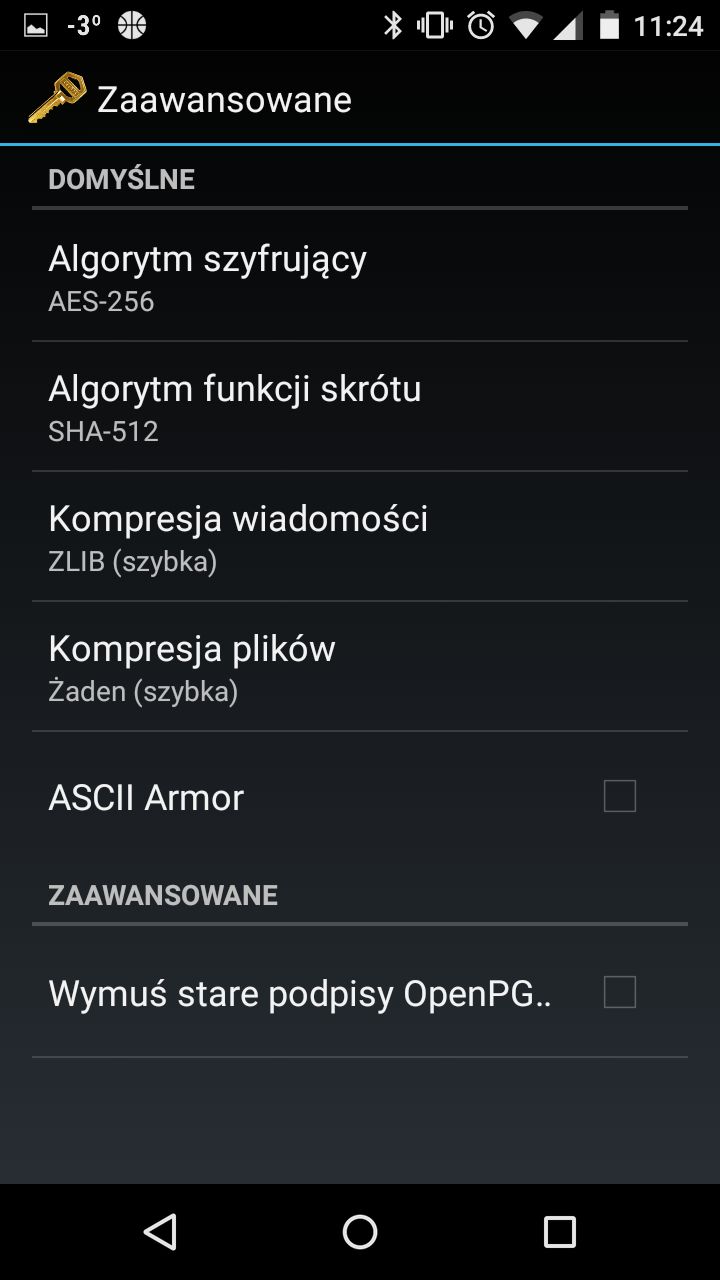This screenshot has width=720, height=1280.
Task: Open Algorytm szyfrujący setting
Action: pyautogui.click(x=360, y=276)
